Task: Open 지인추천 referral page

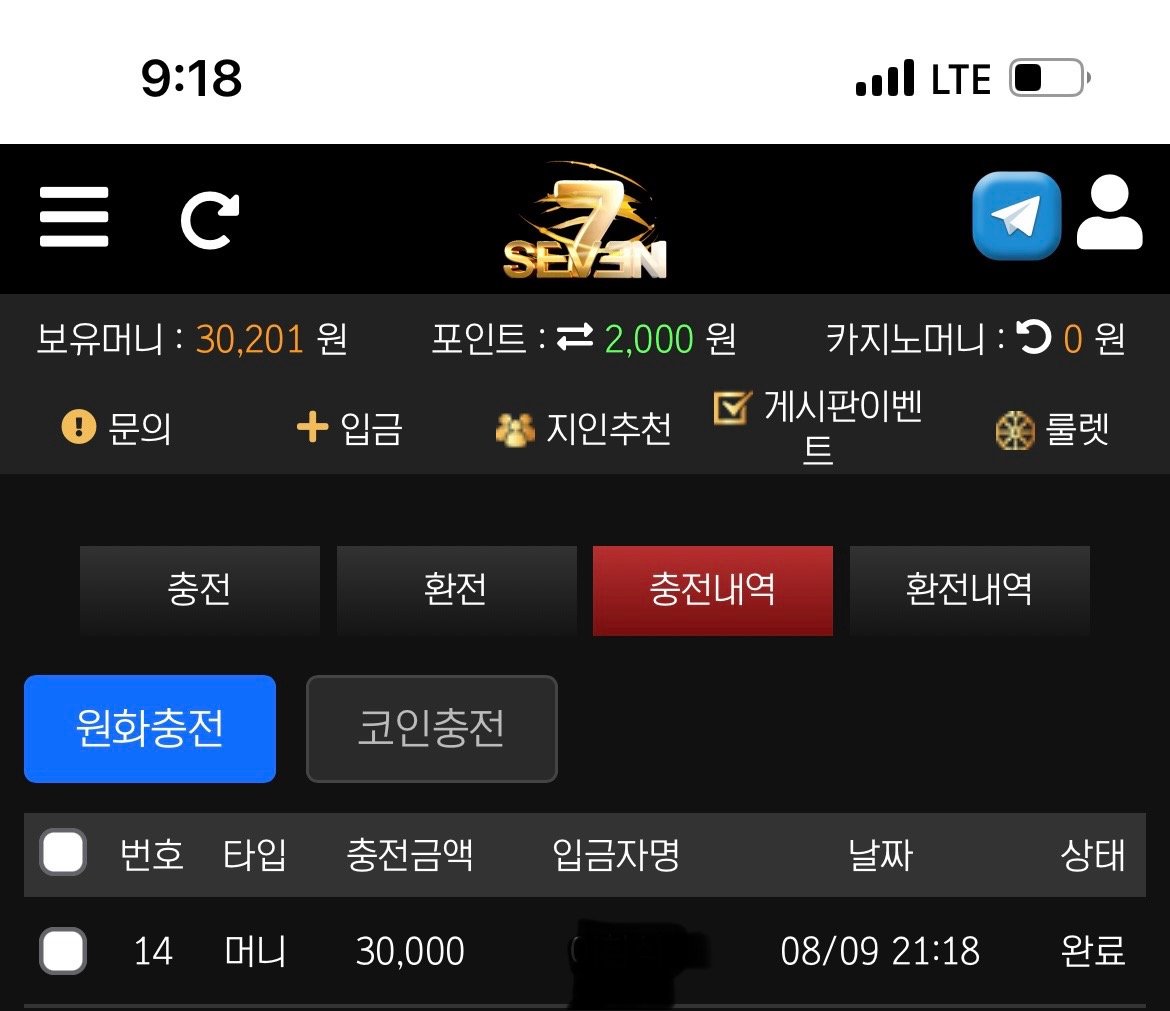Action: (x=584, y=429)
